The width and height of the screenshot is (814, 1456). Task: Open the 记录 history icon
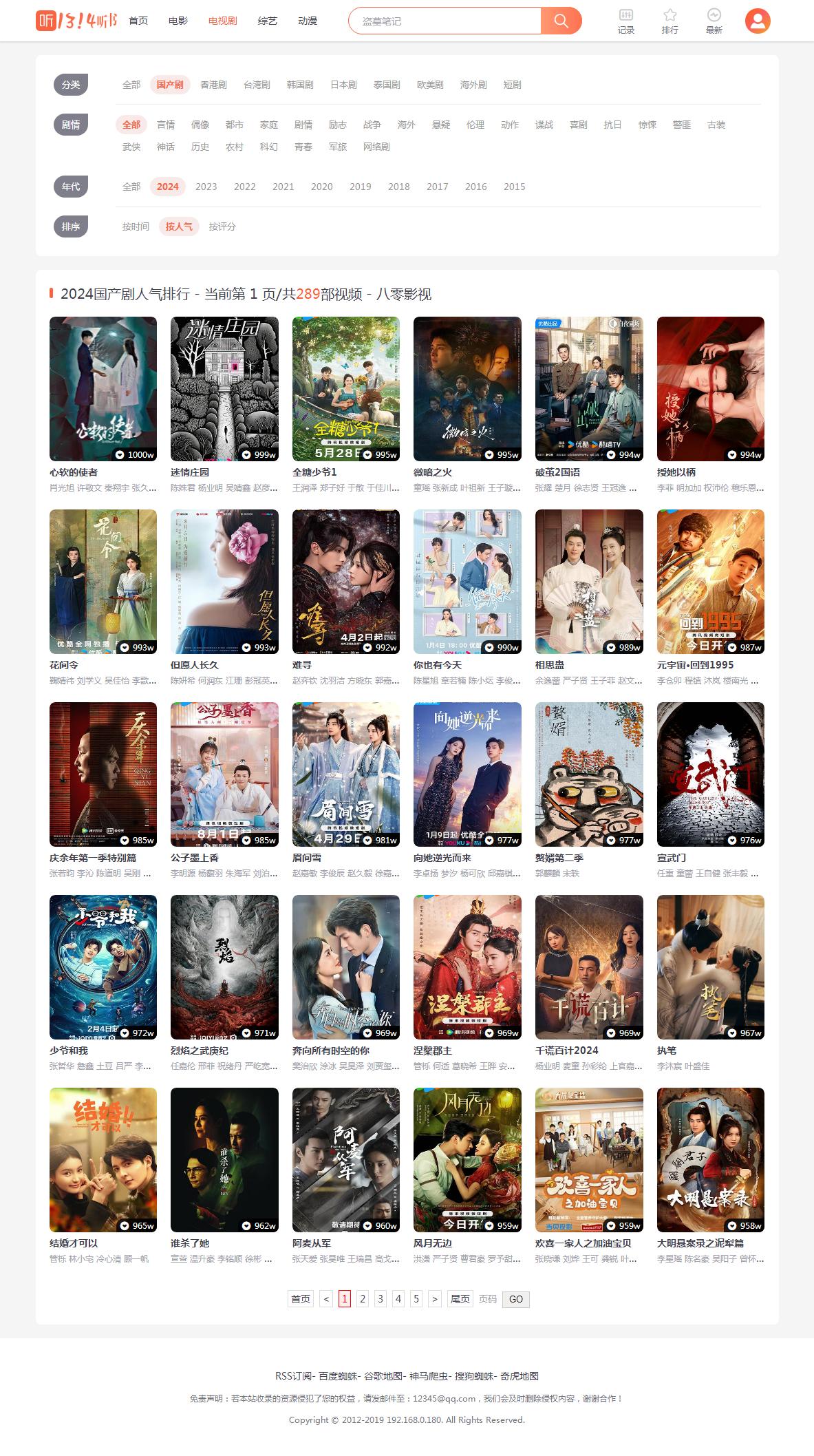point(625,21)
